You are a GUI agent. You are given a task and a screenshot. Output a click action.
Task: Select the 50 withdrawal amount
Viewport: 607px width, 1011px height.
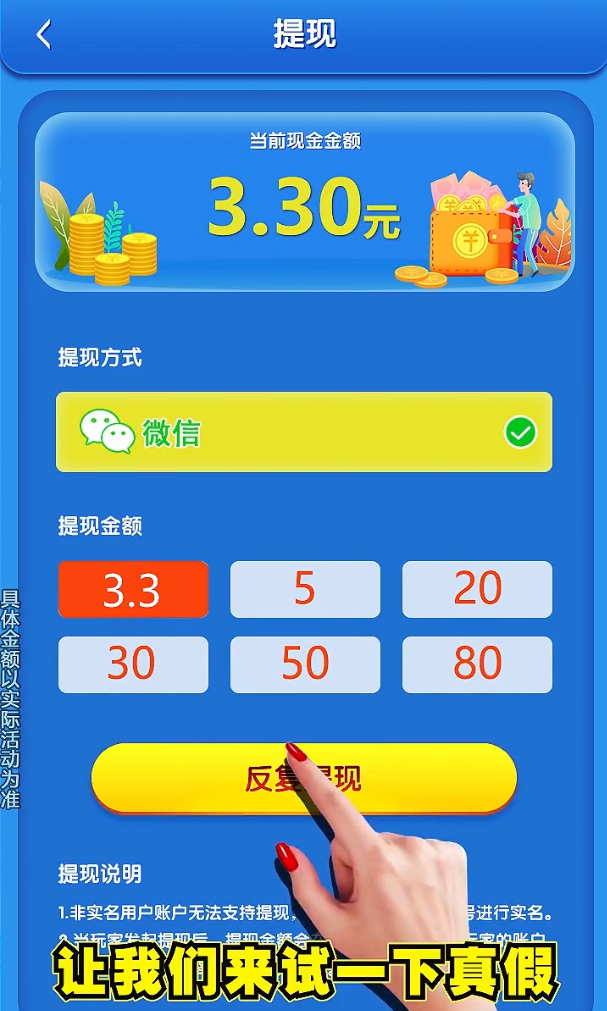coord(305,665)
